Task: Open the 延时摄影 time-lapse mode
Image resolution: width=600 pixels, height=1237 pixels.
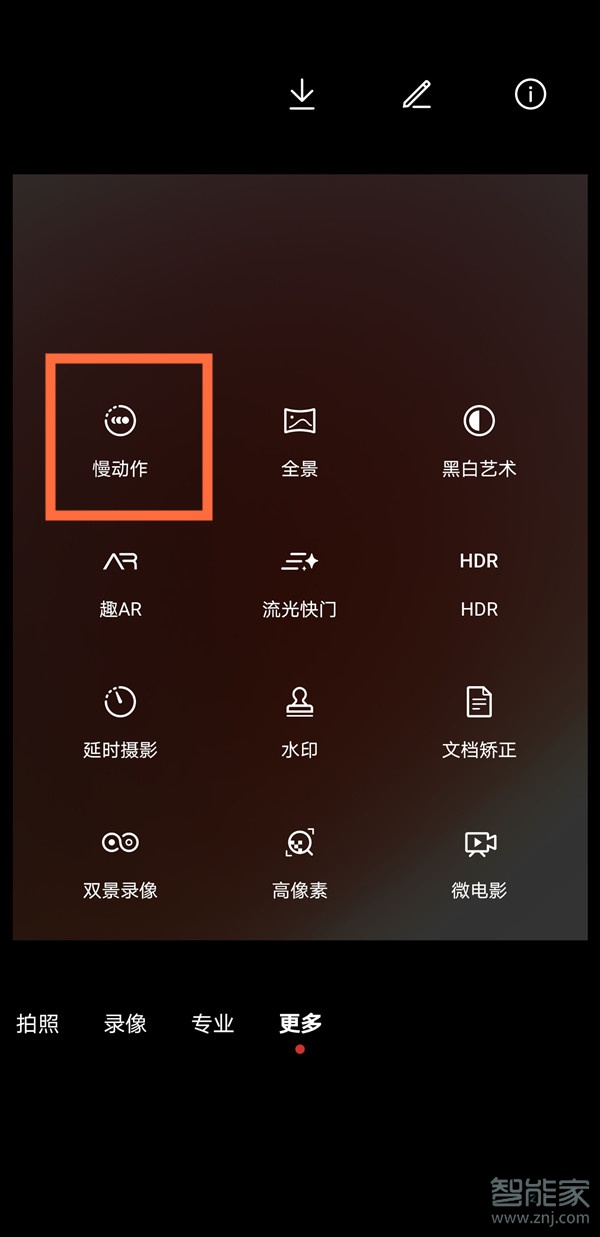Action: pos(120,721)
